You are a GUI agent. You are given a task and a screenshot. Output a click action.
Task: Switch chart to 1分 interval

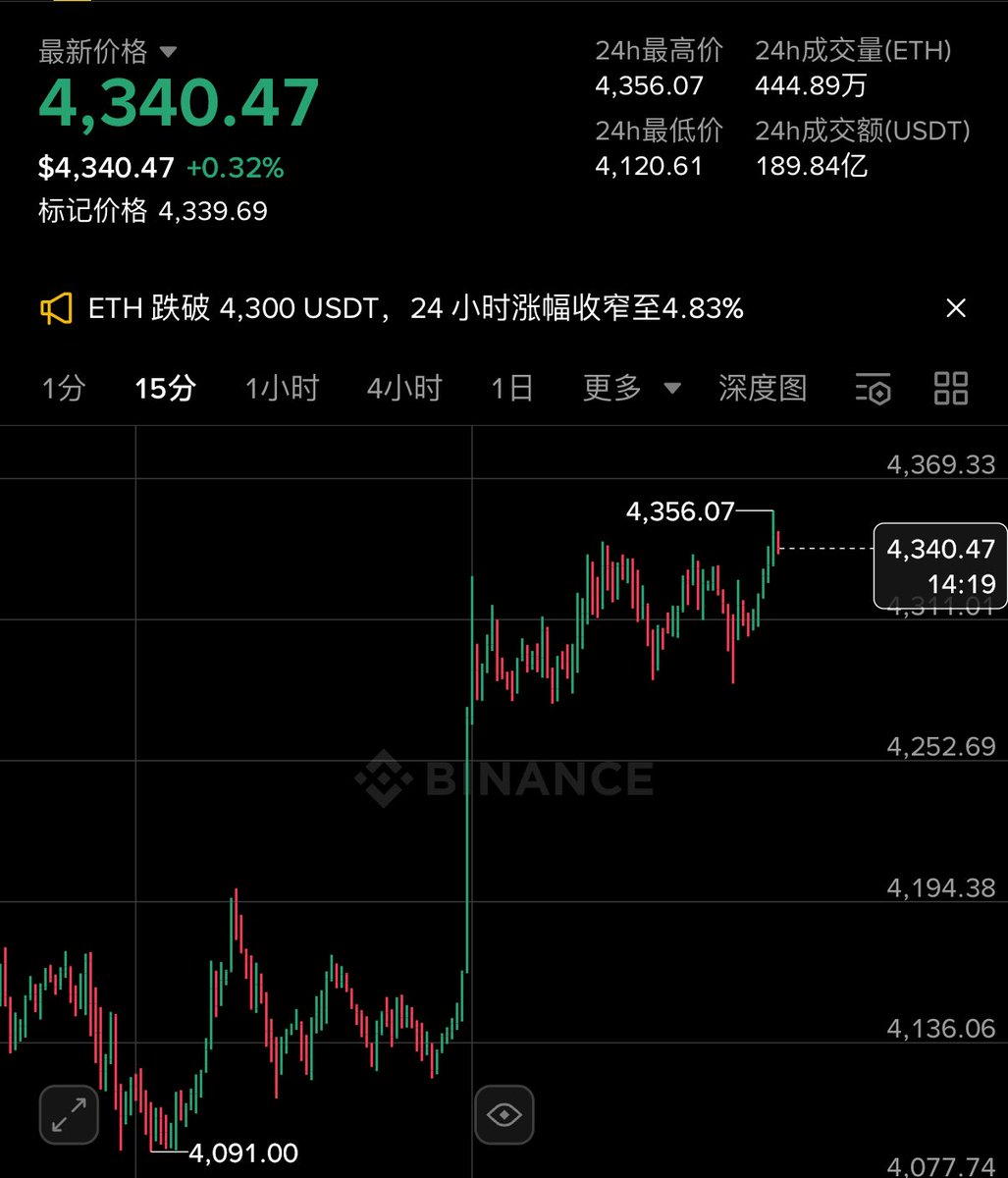(63, 389)
